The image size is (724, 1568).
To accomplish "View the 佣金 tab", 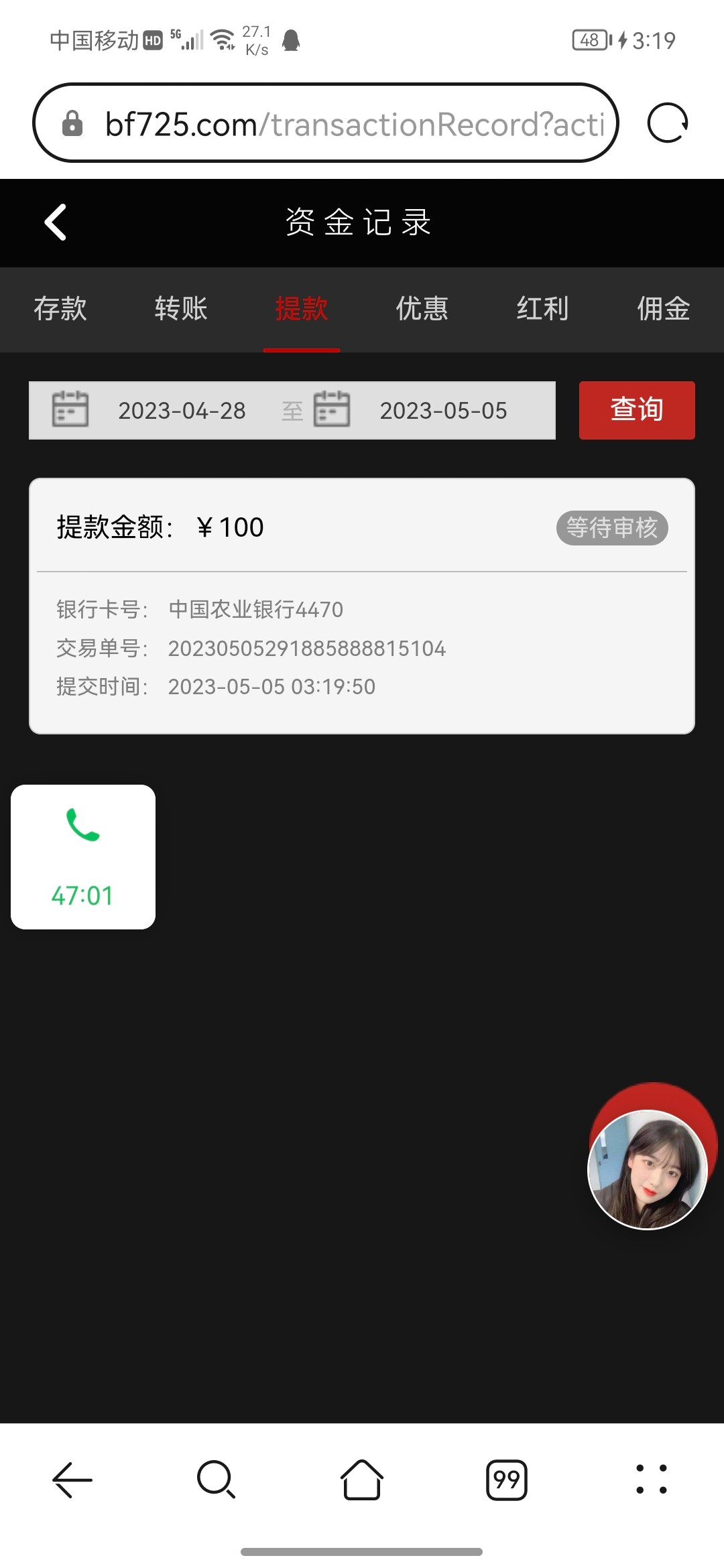I will click(x=663, y=309).
